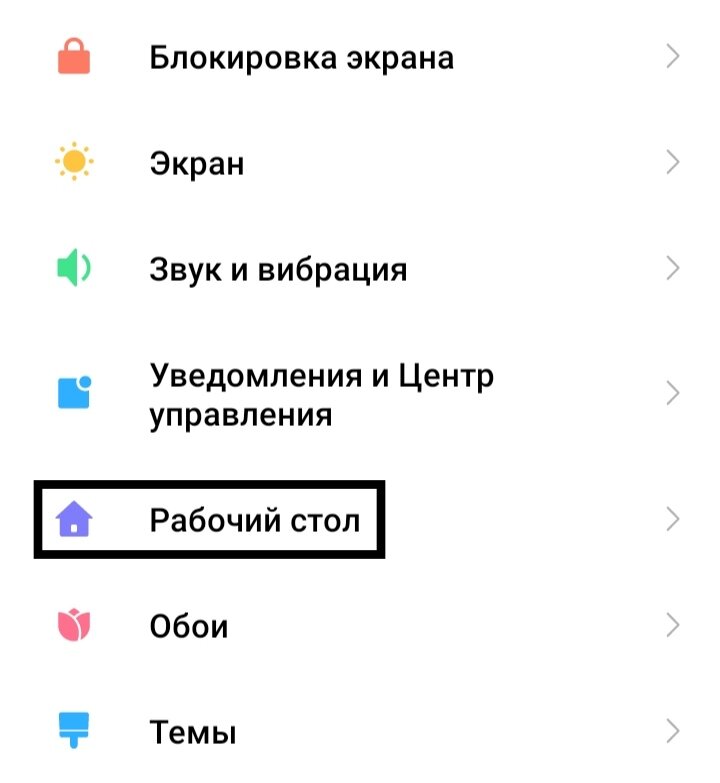Click the tulip icon next to Обои
720x783 pixels.
(x=74, y=625)
